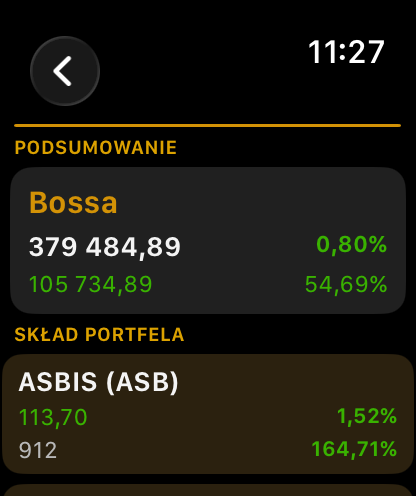
Task: Go back with the arrow button
Action: coord(65,71)
